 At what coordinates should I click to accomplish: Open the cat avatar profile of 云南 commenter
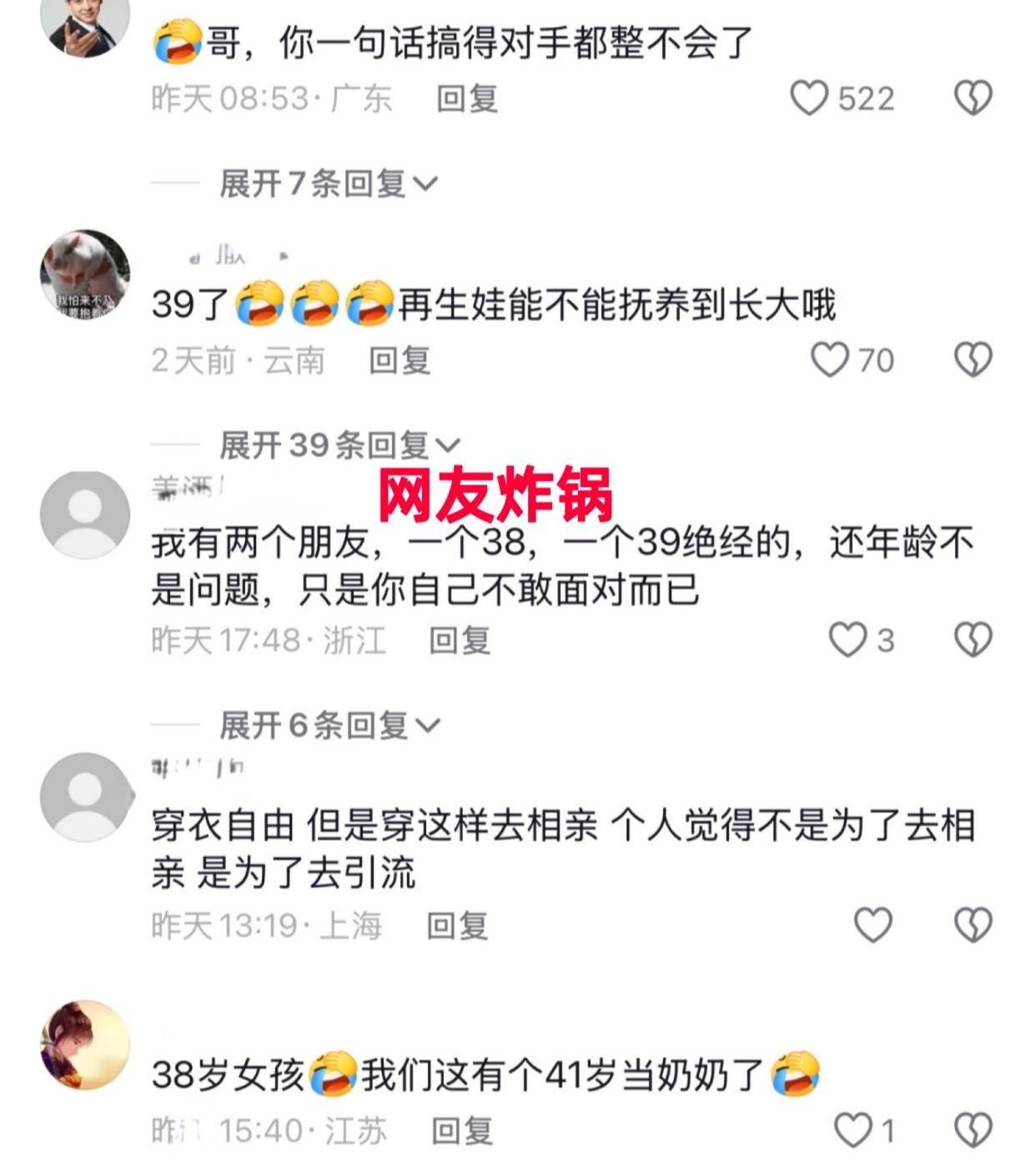tap(85, 275)
